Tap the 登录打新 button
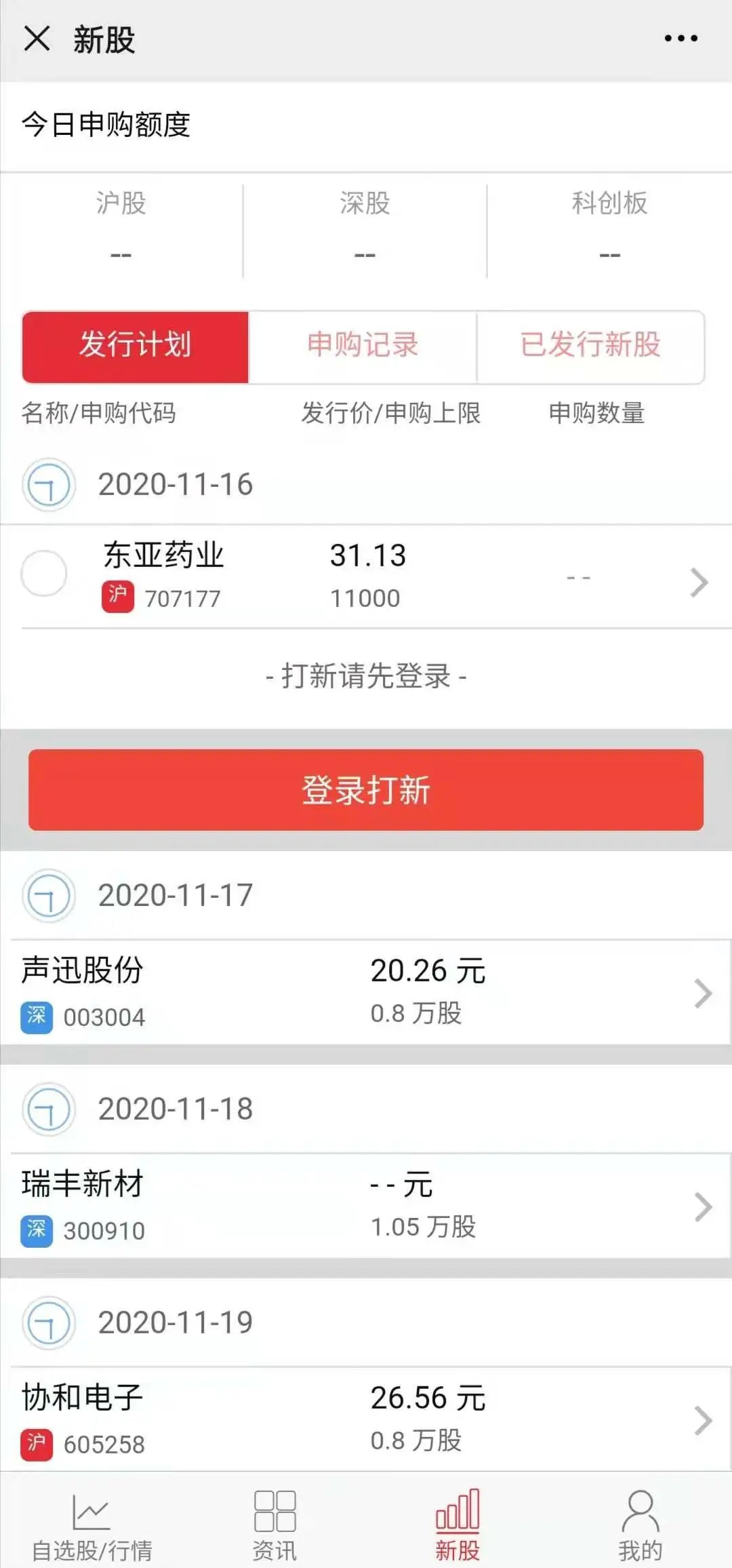Viewport: 732px width, 1568px height. [366, 790]
